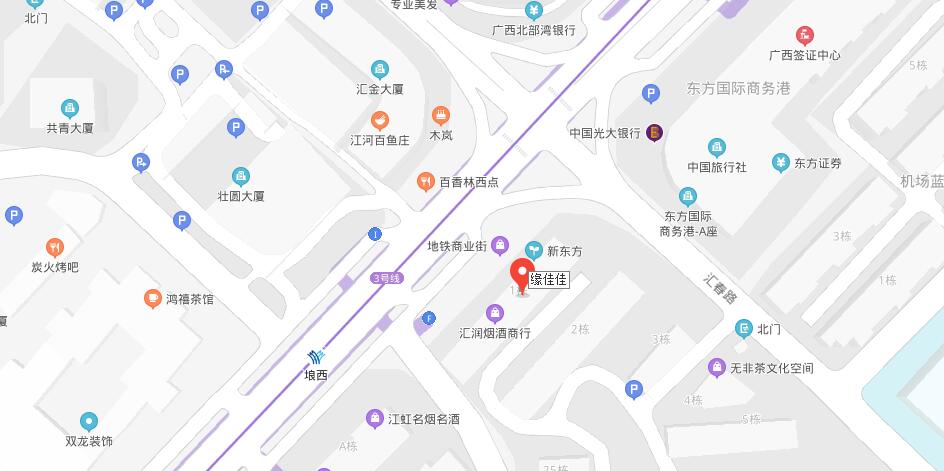Tap the red 缘佳佳 location pin
The height and width of the screenshot is (471, 944).
[521, 273]
